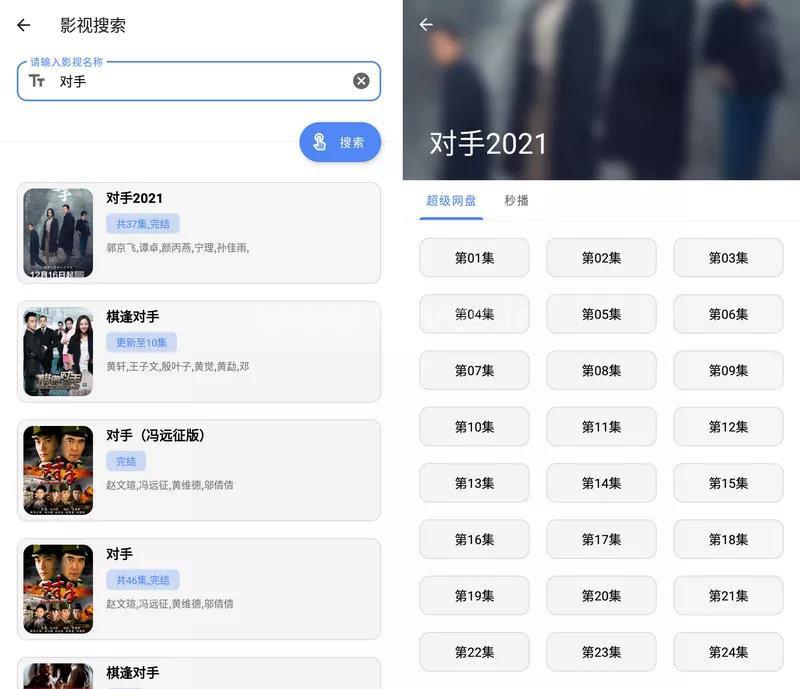Focus the 影视名称 input field
Viewport: 800px width, 689px height.
click(200, 81)
